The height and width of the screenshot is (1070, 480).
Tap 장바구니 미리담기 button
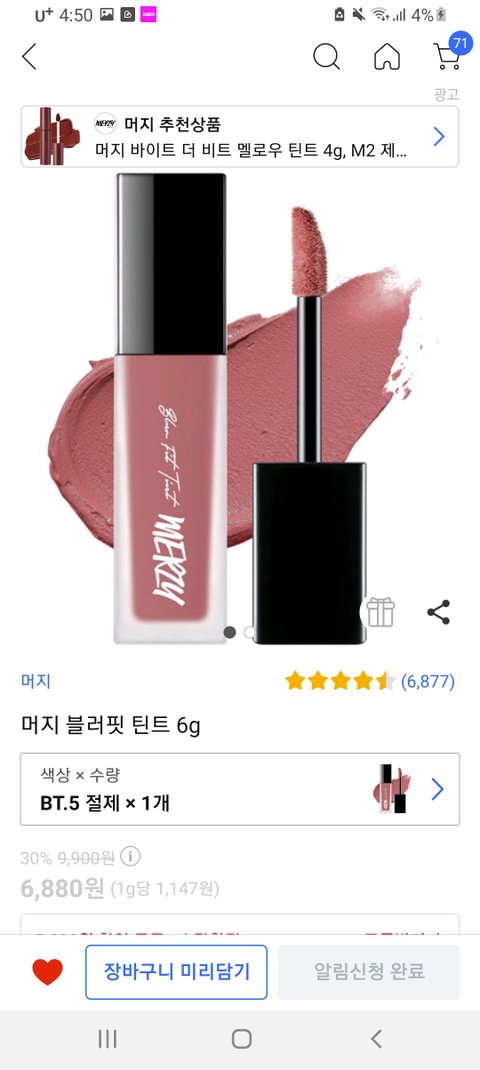tap(176, 972)
